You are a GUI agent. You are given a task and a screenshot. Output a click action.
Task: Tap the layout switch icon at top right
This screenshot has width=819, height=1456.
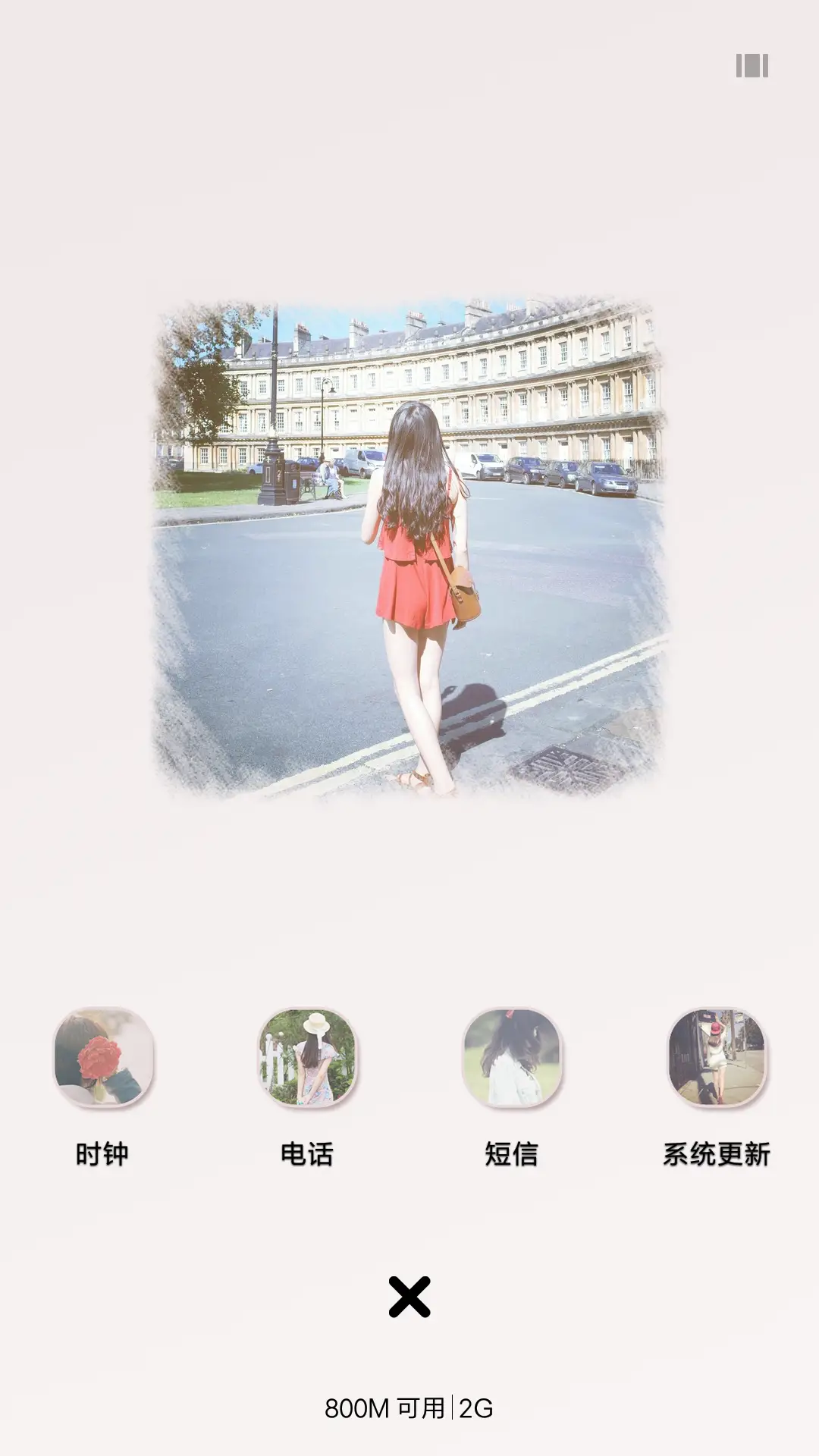tap(752, 66)
